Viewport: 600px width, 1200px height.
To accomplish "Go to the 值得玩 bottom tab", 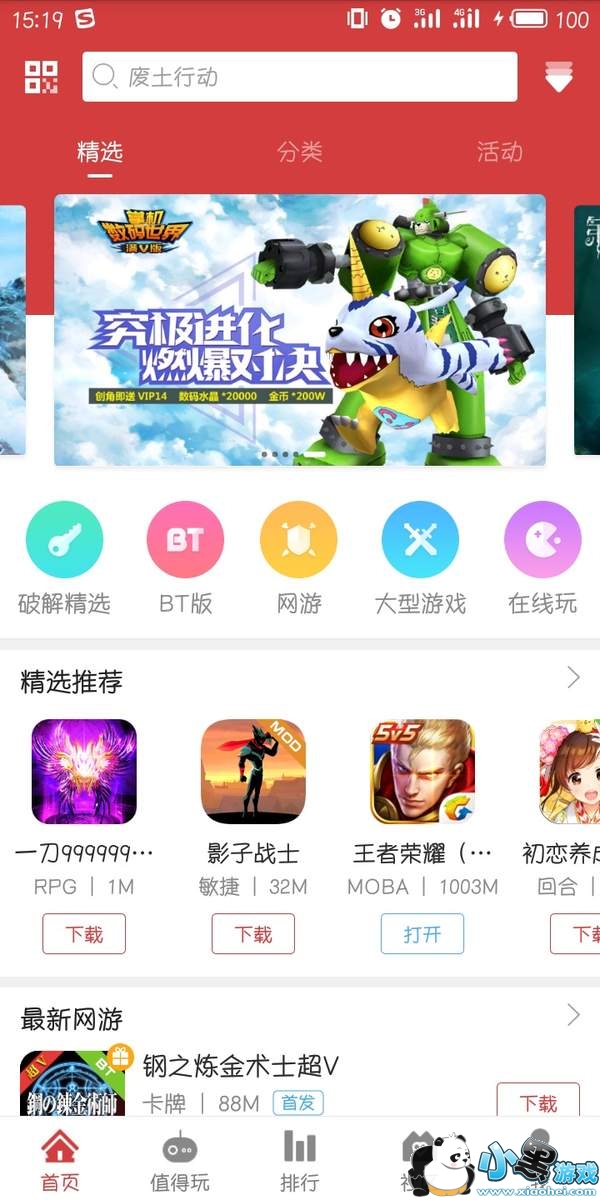I will [x=180, y=1160].
